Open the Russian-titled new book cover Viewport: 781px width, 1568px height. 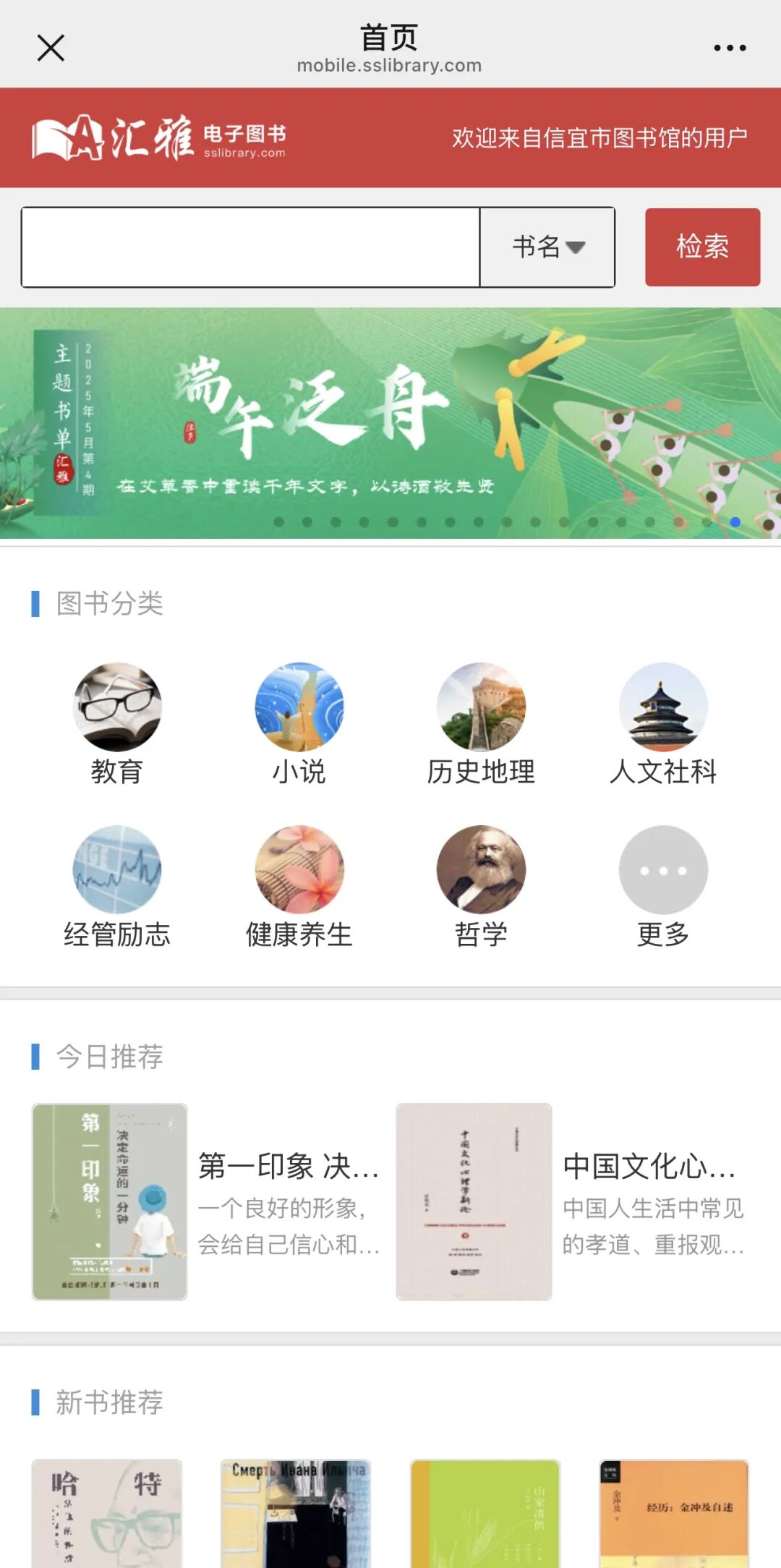[296, 1513]
